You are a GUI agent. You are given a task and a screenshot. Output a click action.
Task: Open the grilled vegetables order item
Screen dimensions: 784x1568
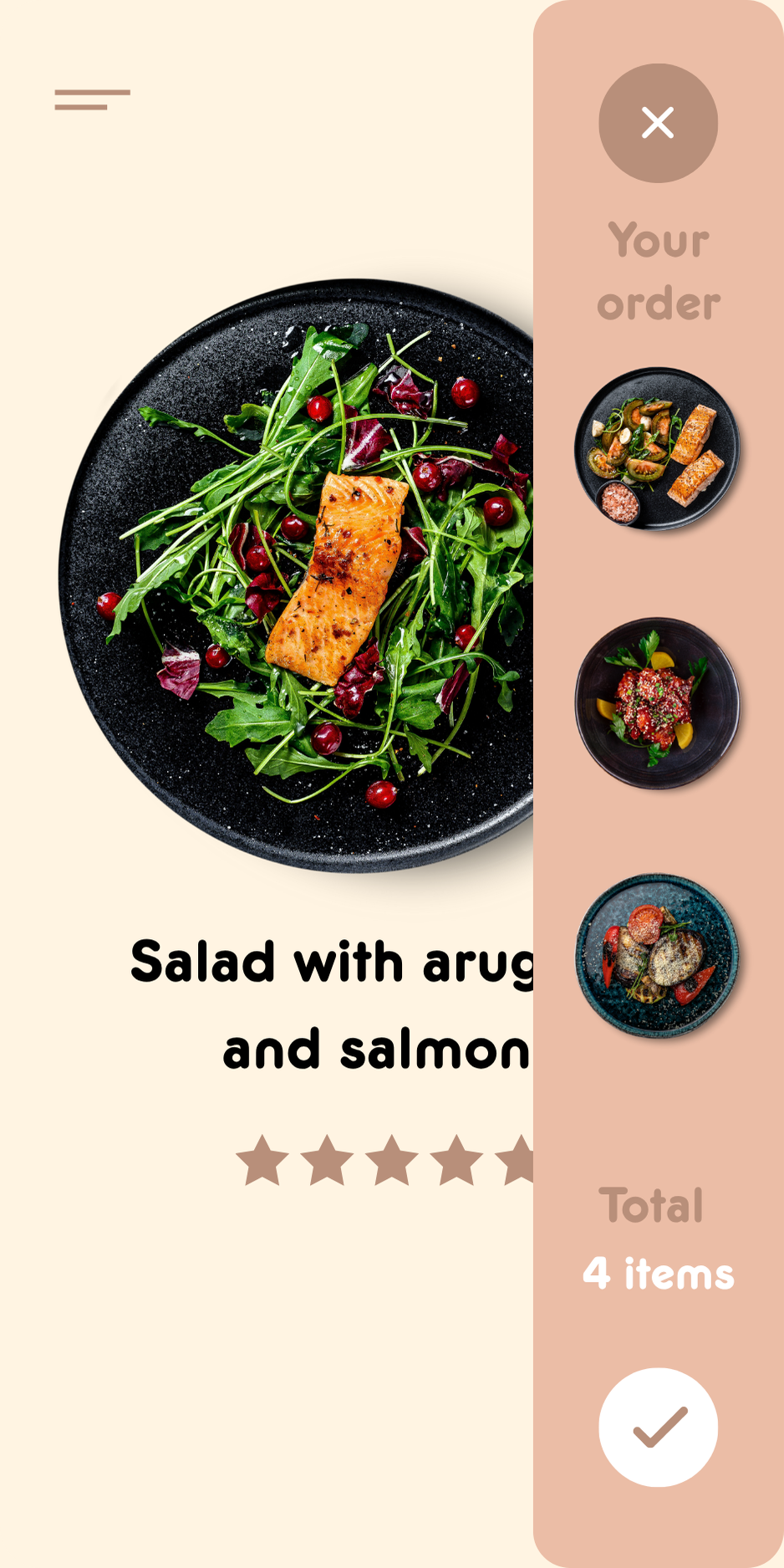point(658,955)
